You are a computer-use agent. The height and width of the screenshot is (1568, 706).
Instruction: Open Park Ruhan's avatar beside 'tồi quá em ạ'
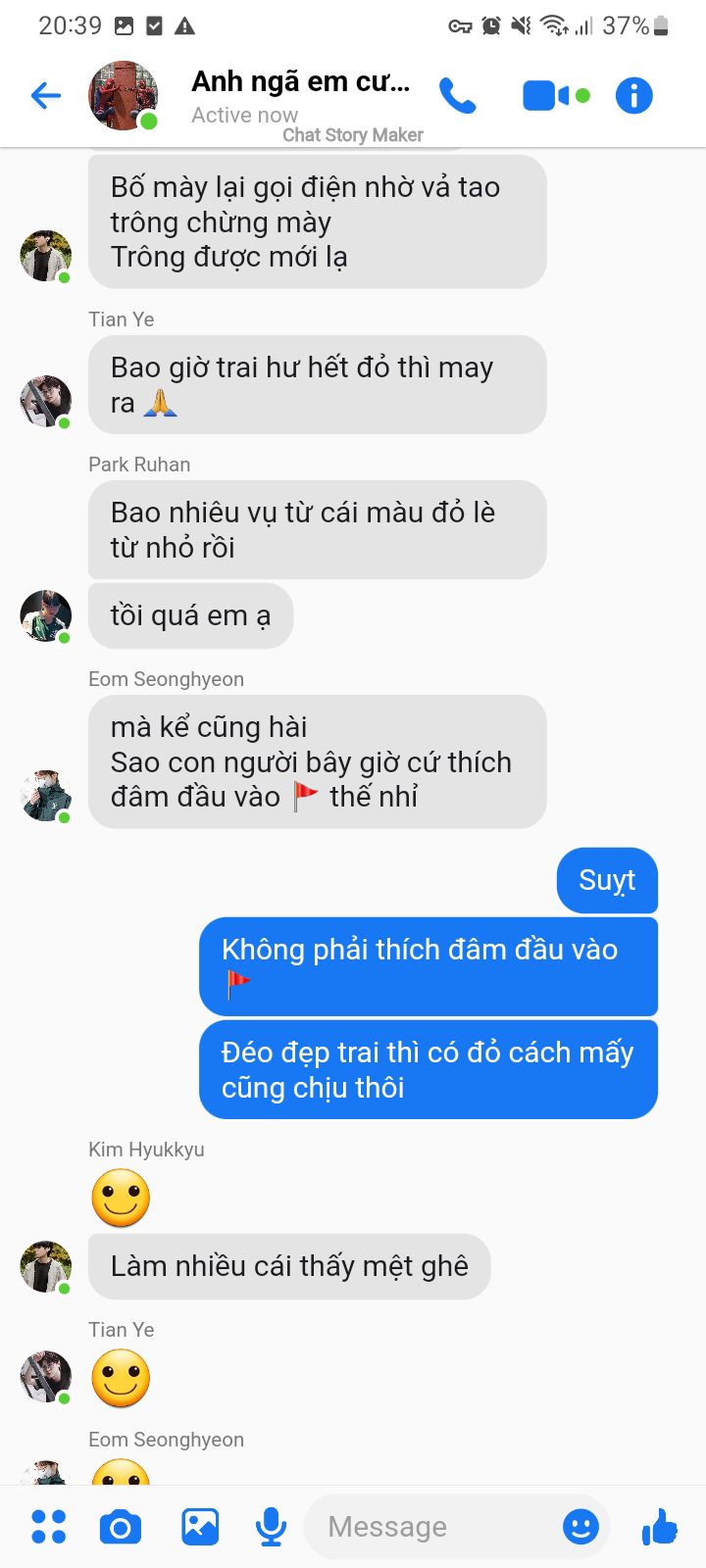(x=46, y=616)
